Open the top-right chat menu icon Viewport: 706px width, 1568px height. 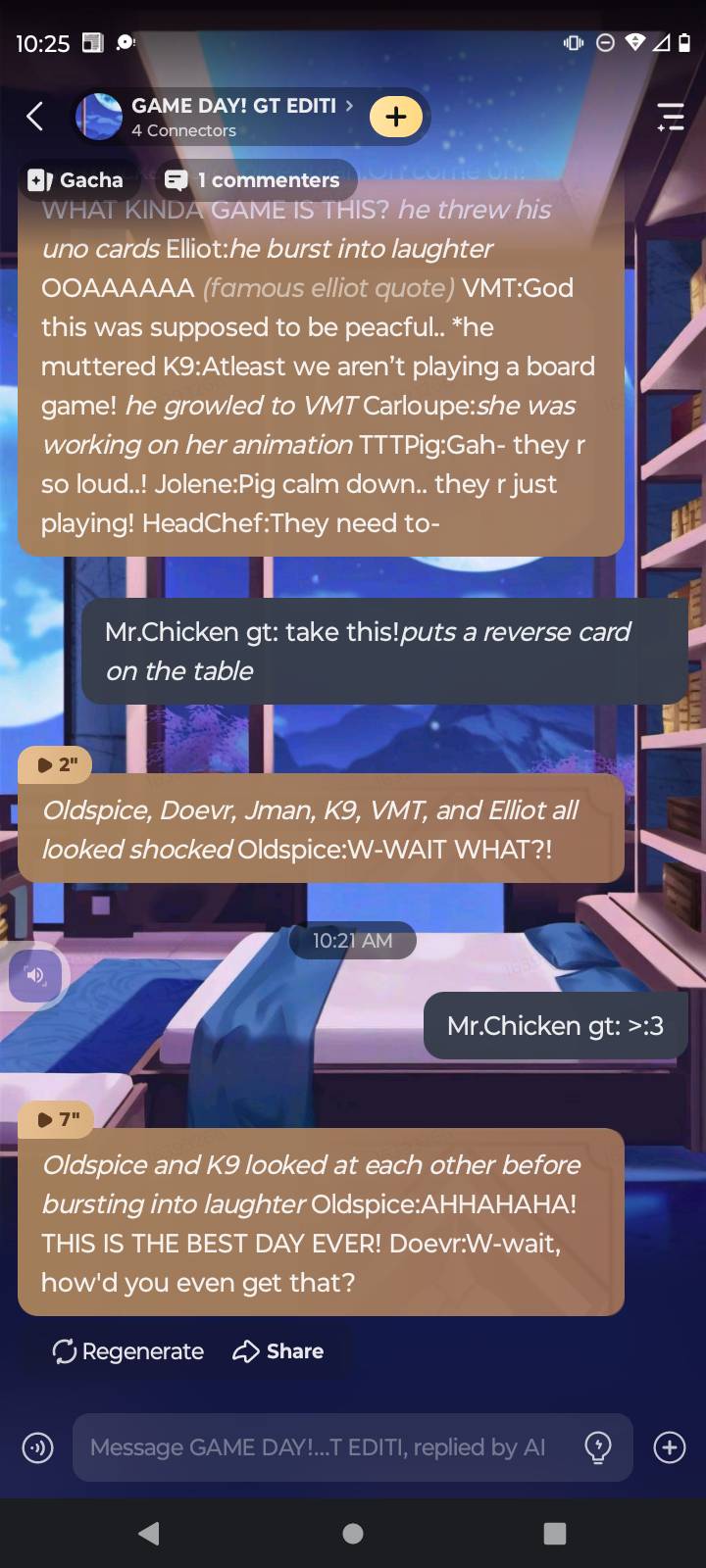tap(671, 117)
